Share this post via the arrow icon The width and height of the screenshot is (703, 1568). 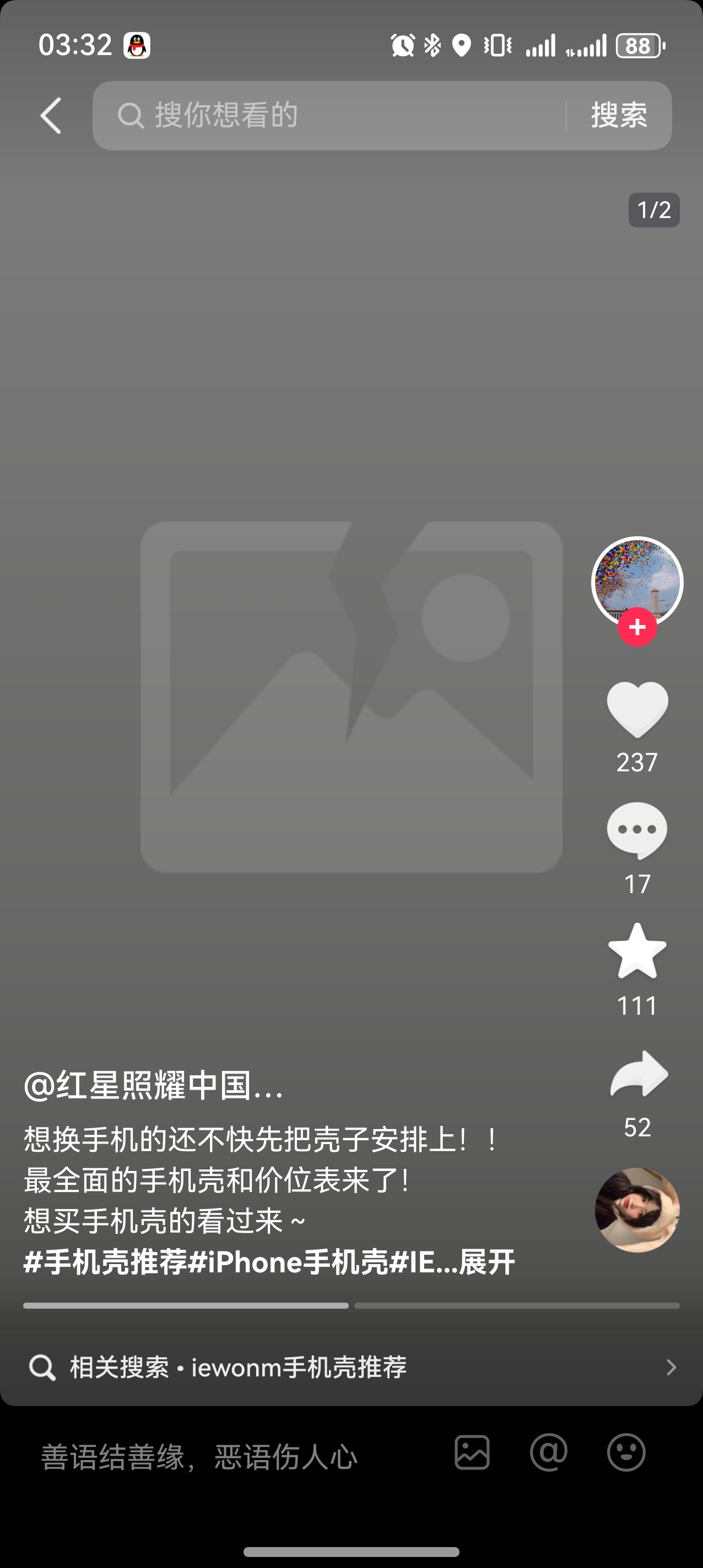(x=639, y=1074)
